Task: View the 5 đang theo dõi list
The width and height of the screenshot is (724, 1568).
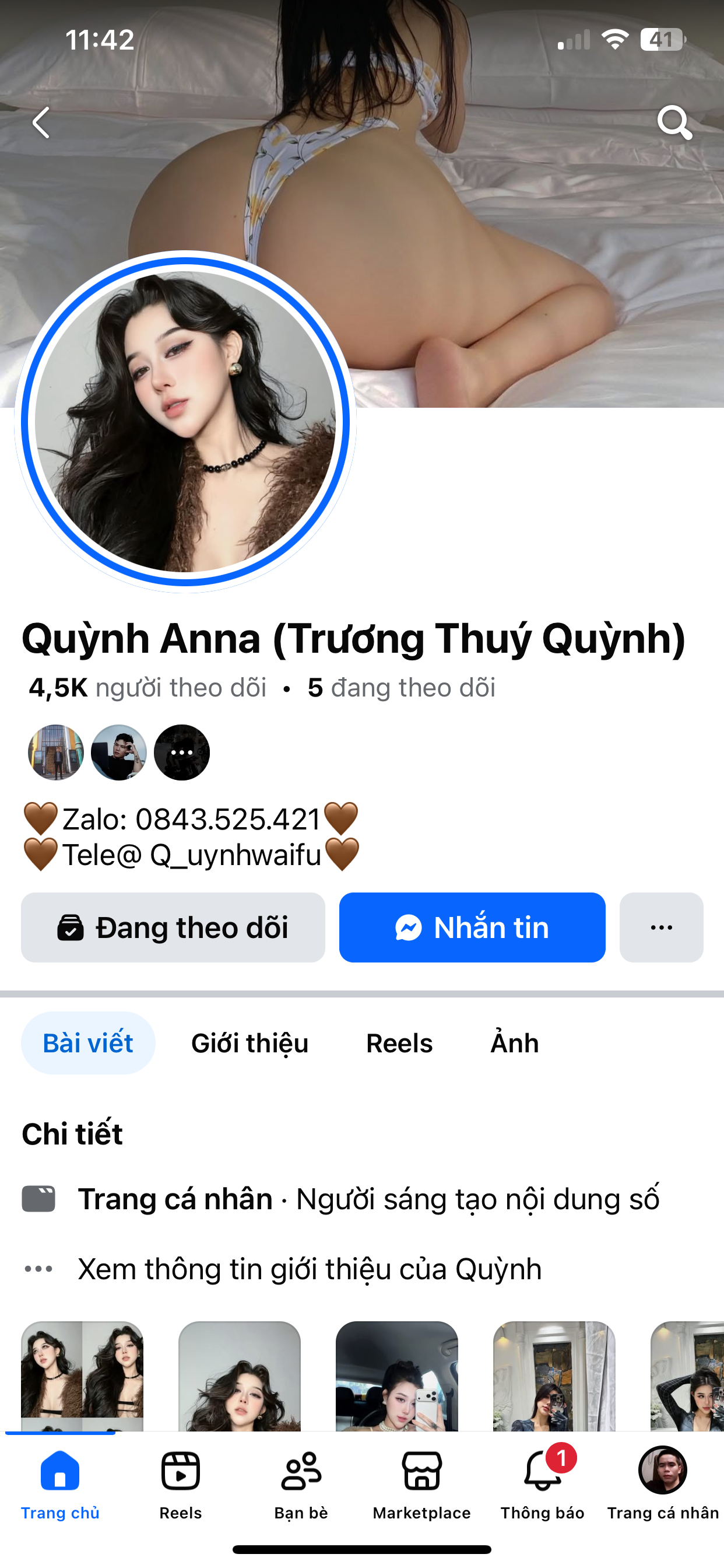Action: point(402,688)
